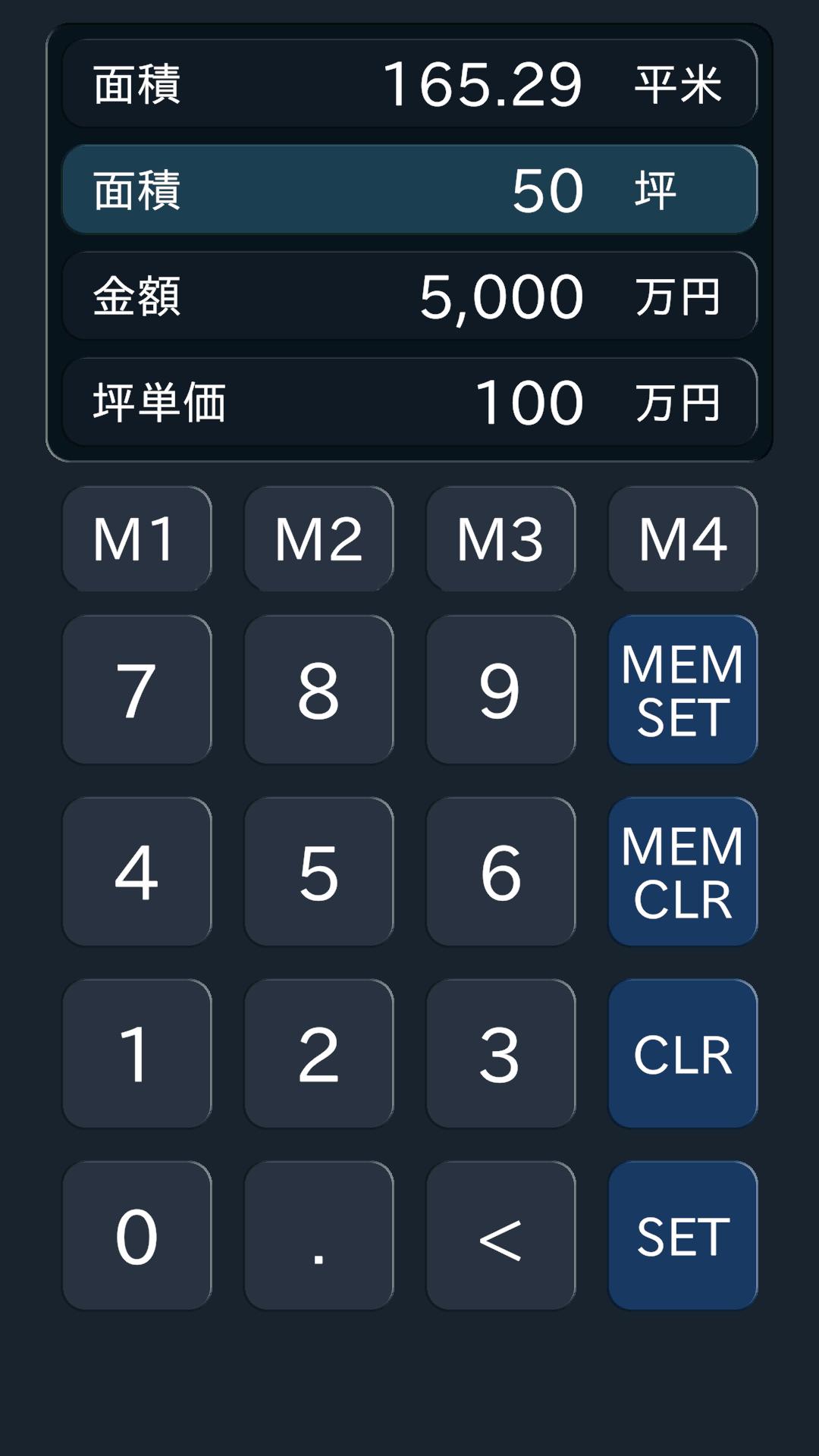Delete last digit with the < key
This screenshot has width=819, height=1456.
[500, 1236]
